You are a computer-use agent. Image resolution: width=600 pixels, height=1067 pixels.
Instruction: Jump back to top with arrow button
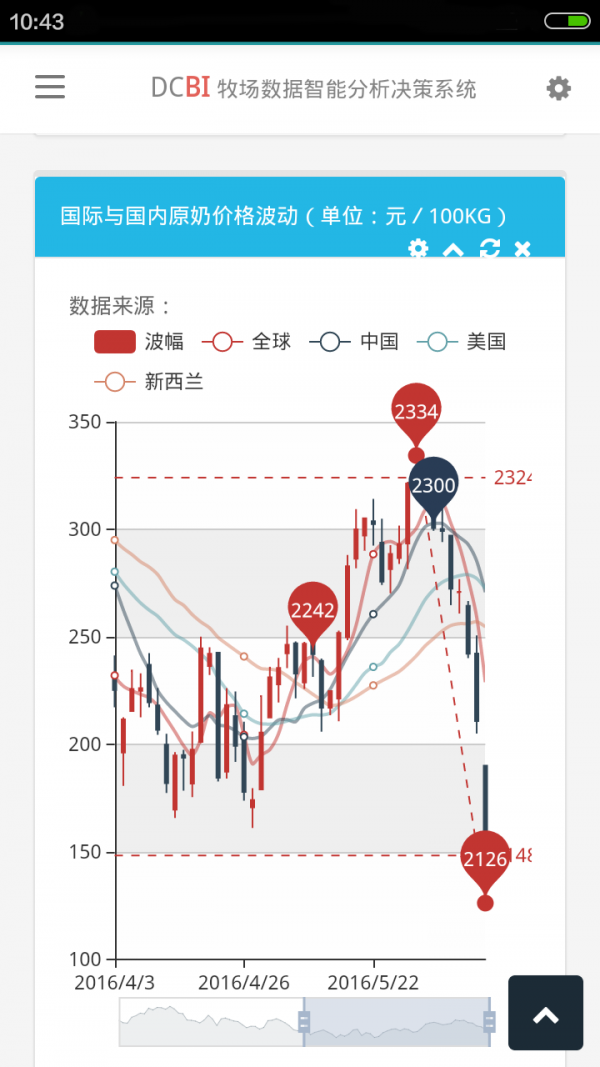point(545,1013)
